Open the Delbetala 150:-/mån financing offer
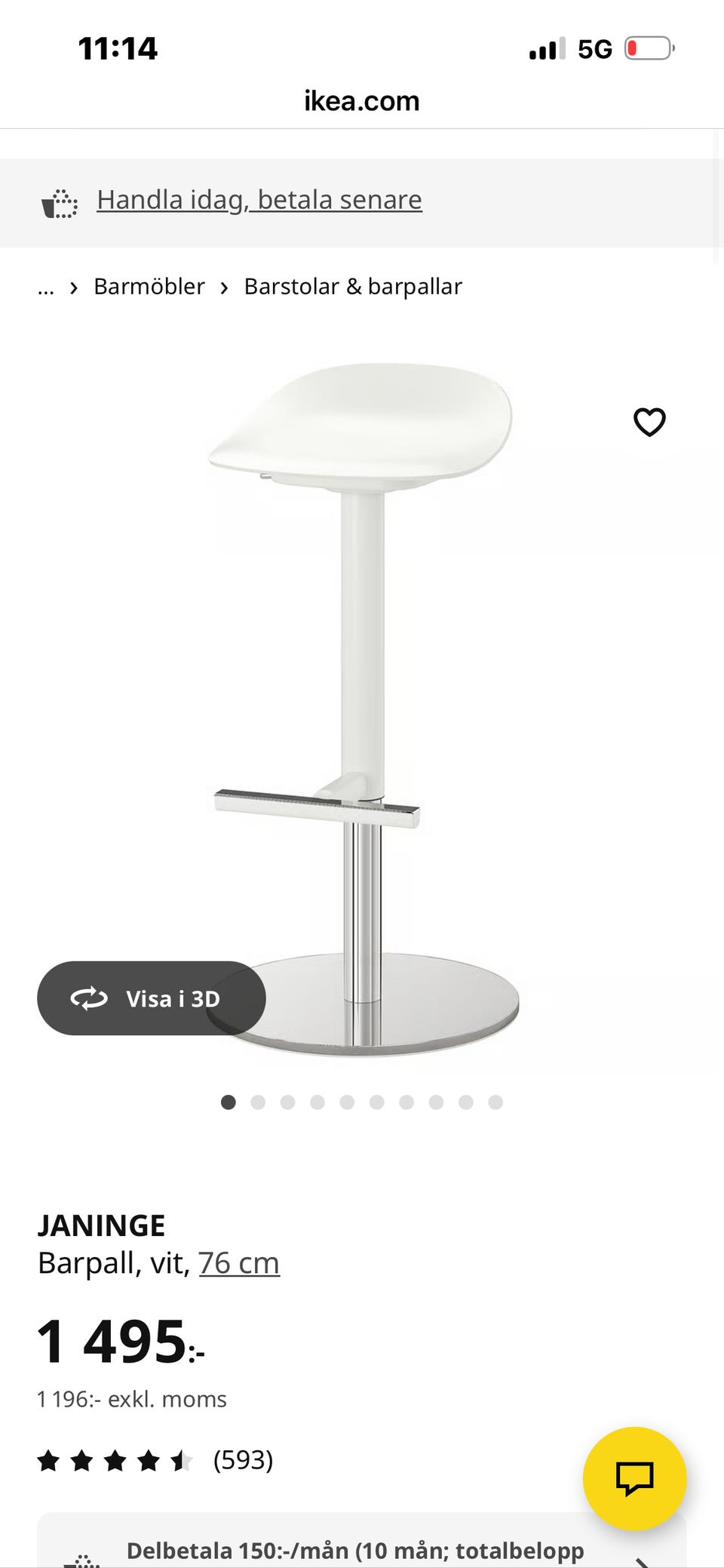 point(354,1551)
